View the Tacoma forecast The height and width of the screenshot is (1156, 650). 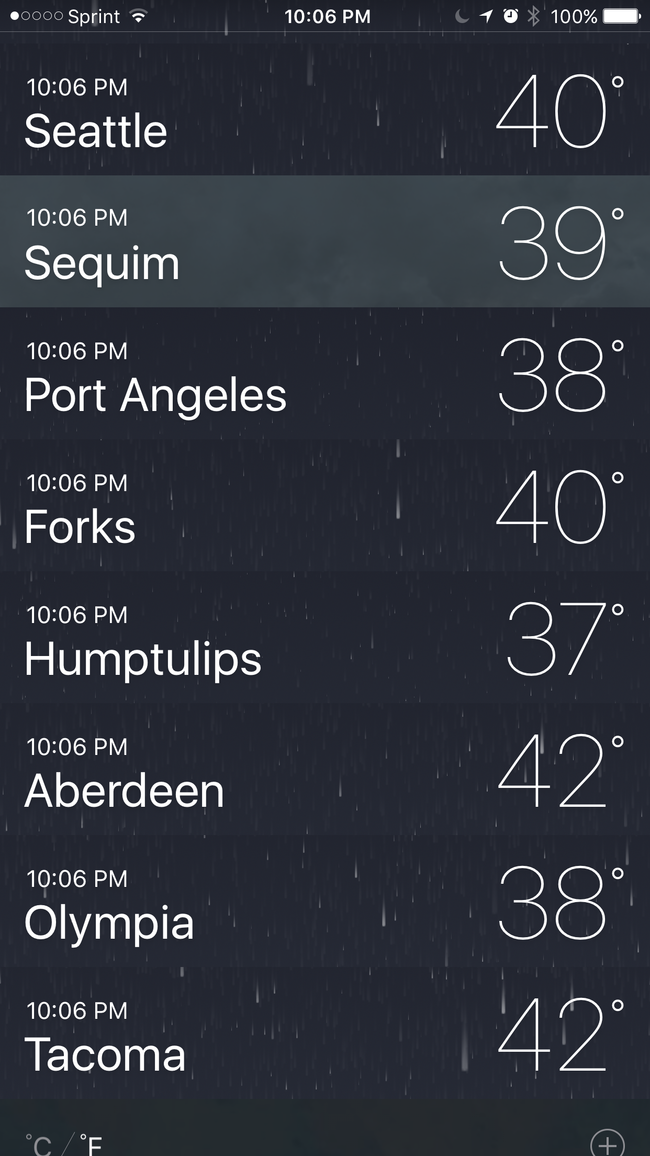325,1034
